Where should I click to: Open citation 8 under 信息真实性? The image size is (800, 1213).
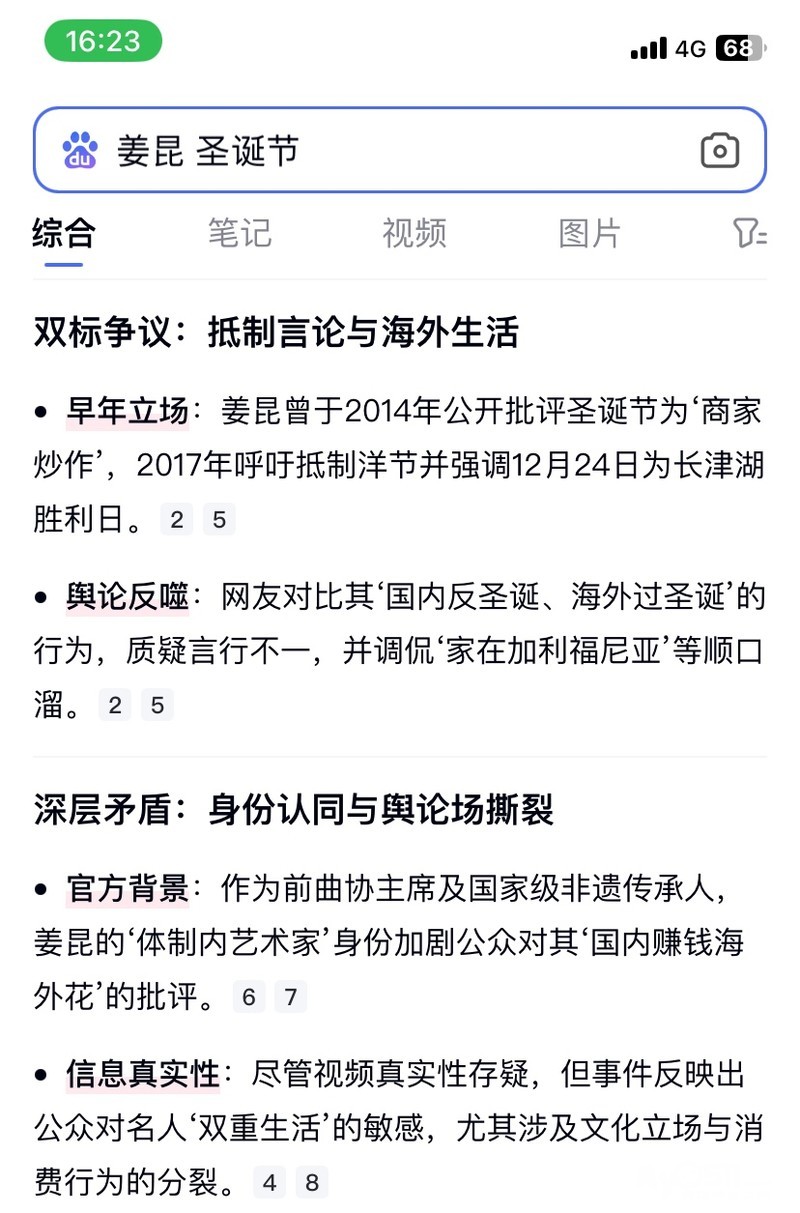tap(311, 1183)
